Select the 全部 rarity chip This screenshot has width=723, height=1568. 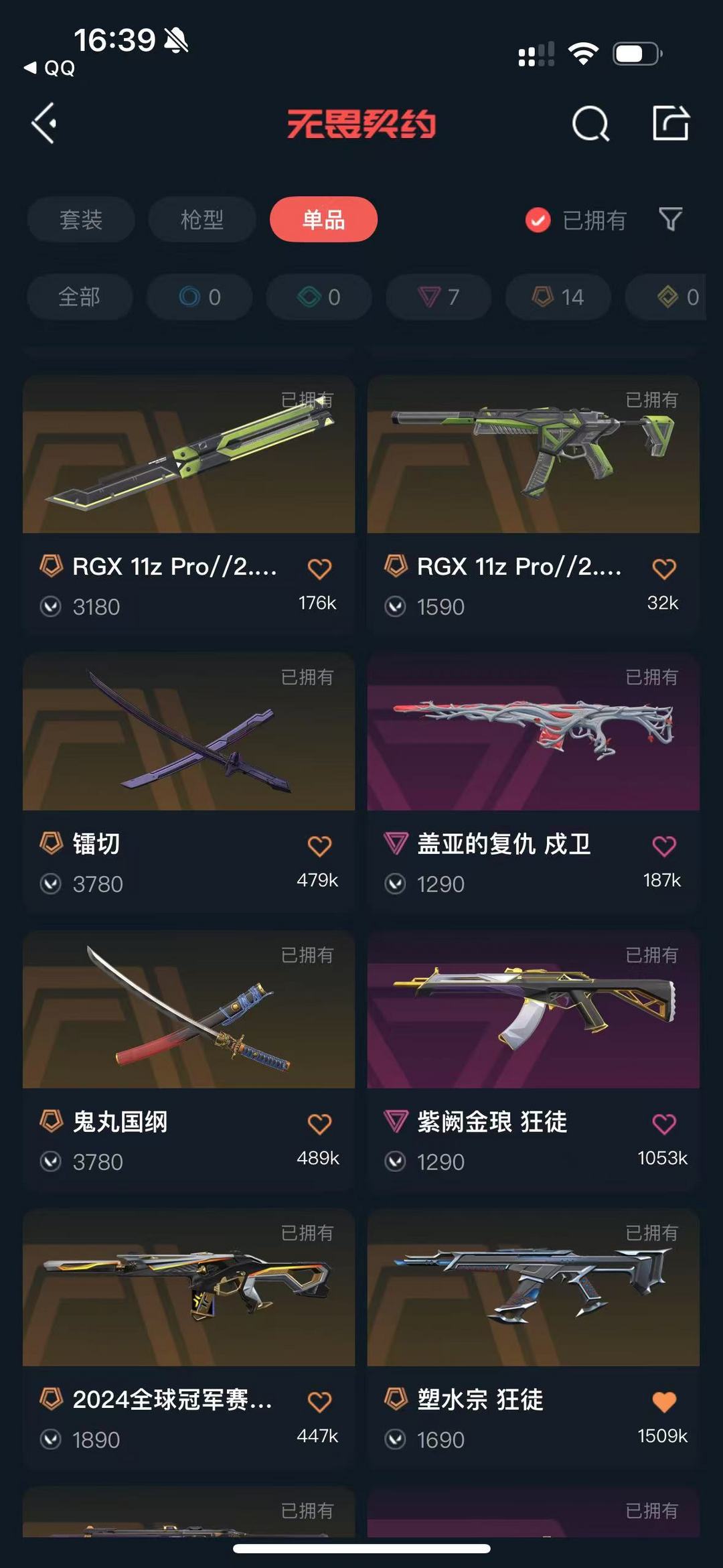(80, 297)
